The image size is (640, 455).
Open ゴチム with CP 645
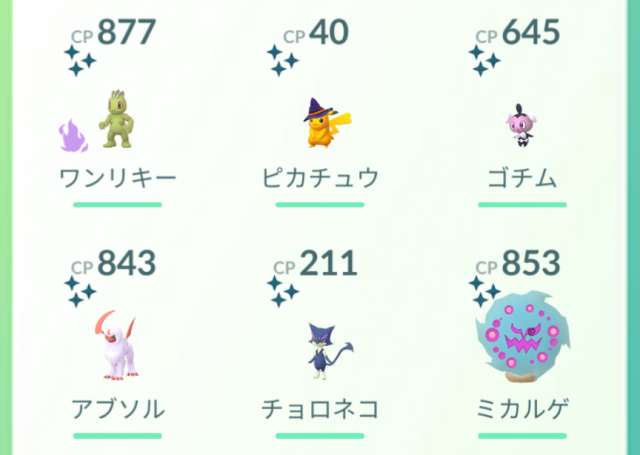click(x=520, y=122)
